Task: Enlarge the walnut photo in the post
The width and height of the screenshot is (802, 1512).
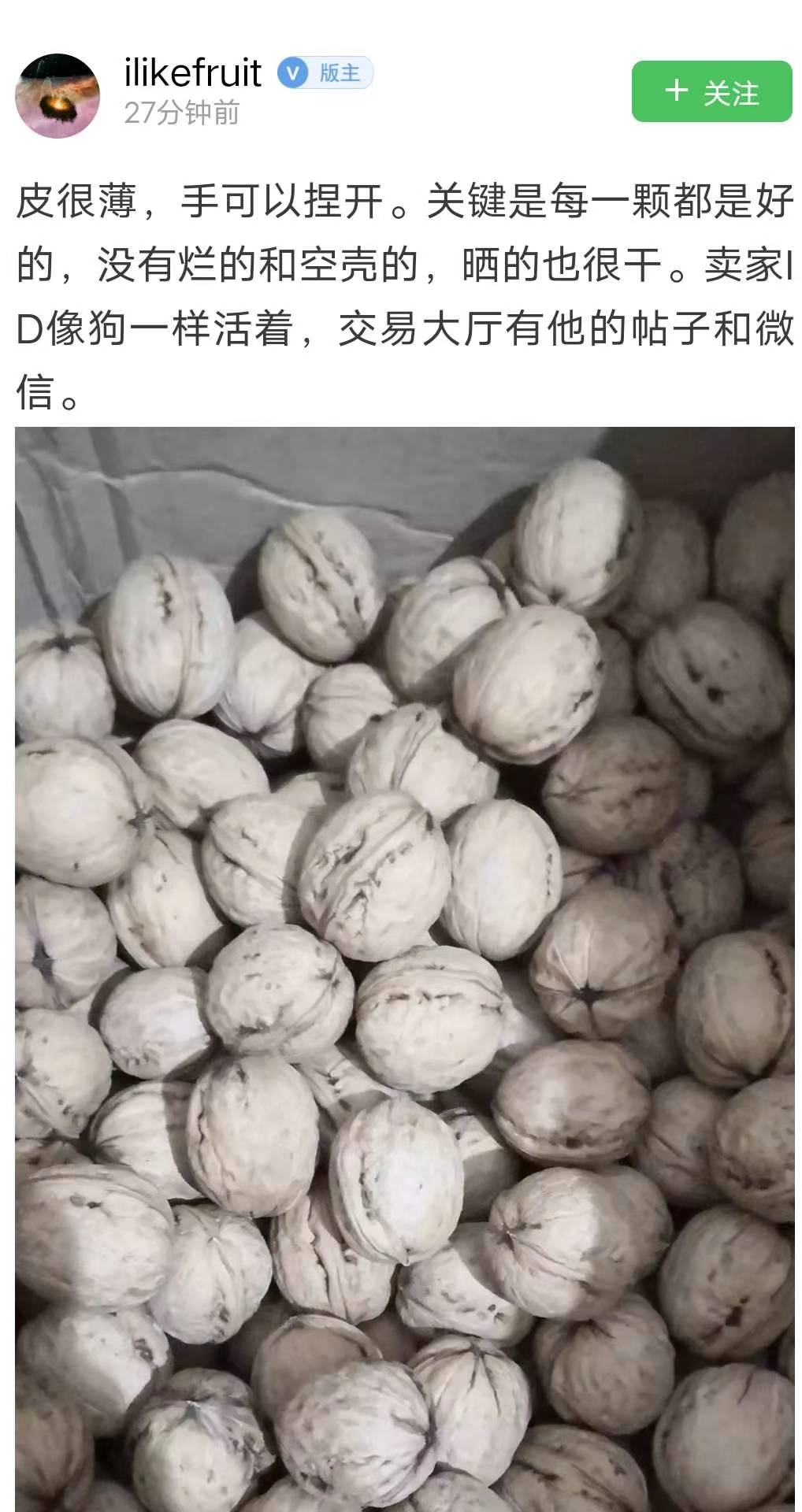Action: 404,967
